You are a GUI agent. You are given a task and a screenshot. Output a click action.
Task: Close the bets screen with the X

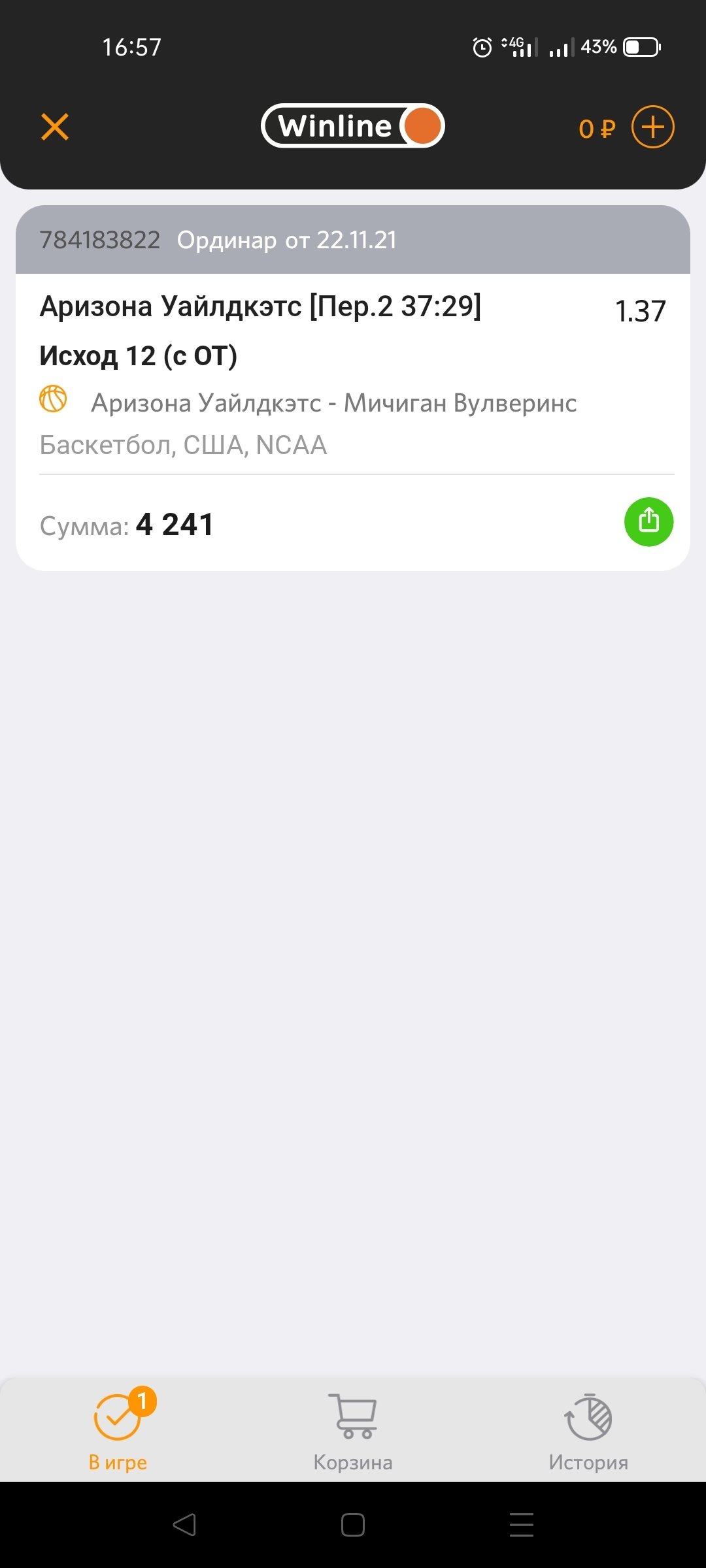(55, 127)
